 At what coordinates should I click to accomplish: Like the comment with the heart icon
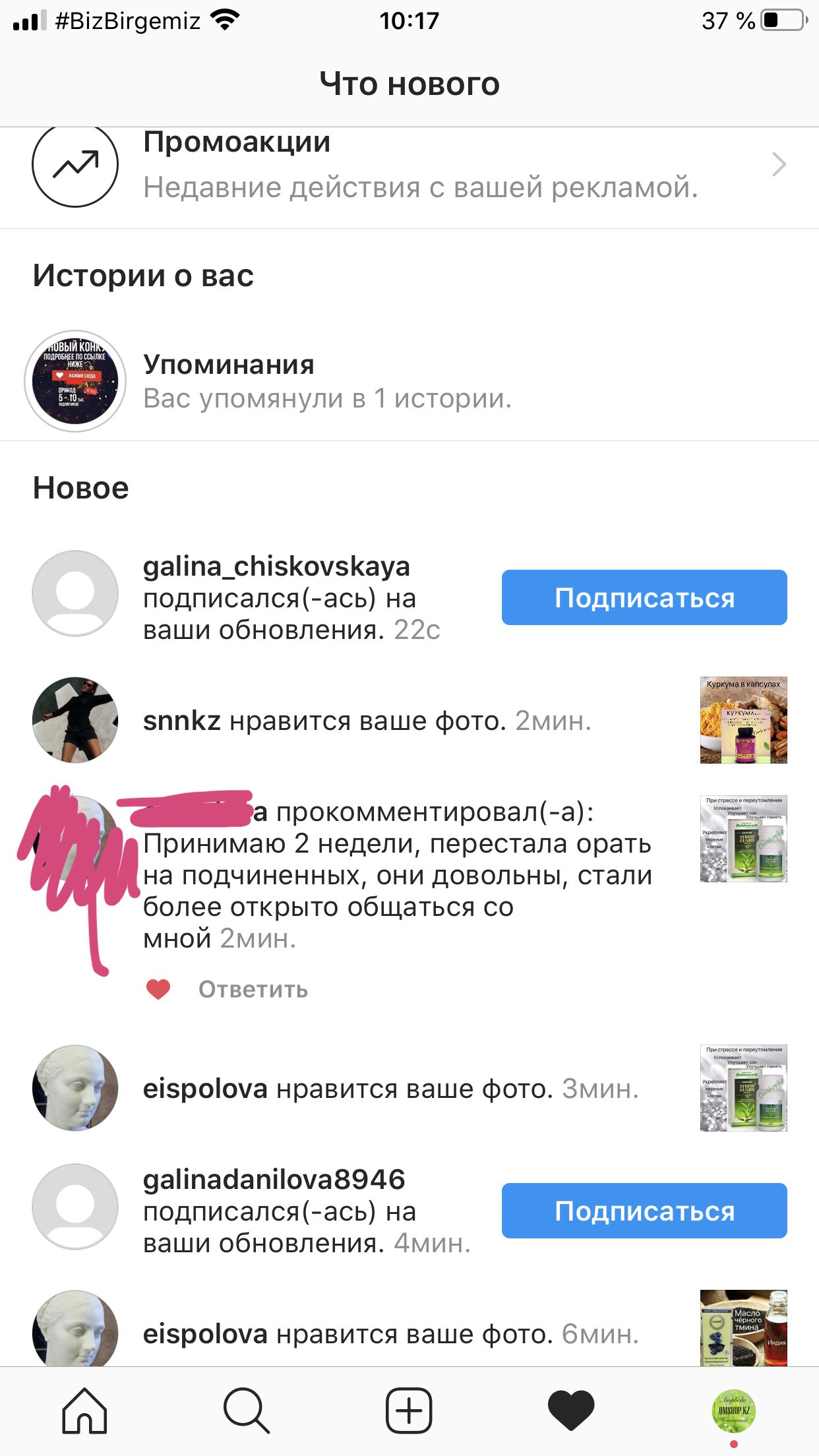pos(158,989)
